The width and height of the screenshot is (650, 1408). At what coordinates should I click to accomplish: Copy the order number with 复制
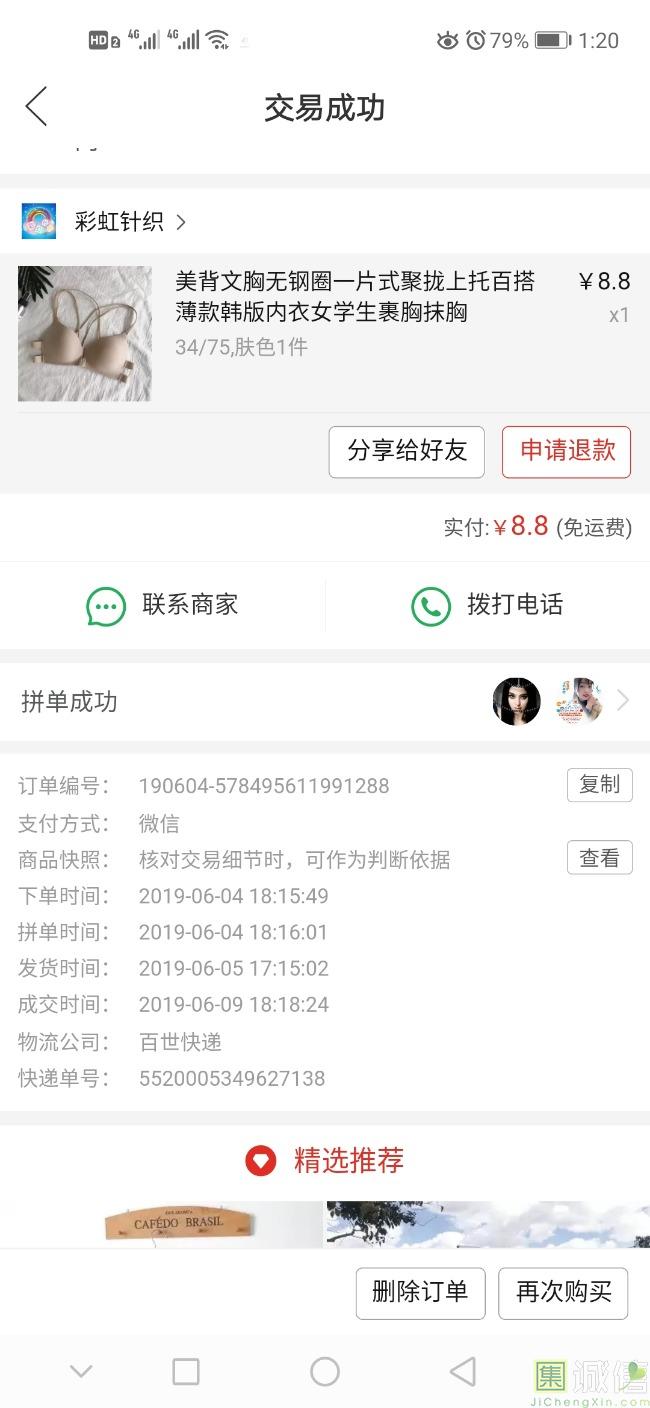(x=599, y=785)
